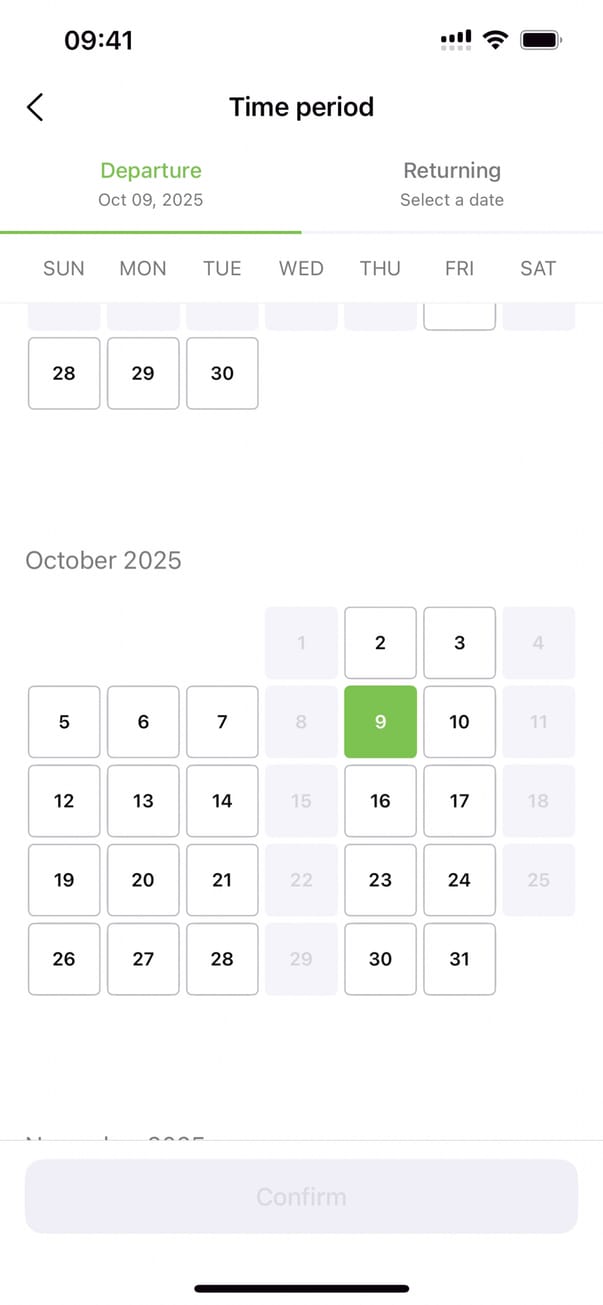603x1305 pixels.
Task: Tap the highlighted October 9 date
Action: 380,722
